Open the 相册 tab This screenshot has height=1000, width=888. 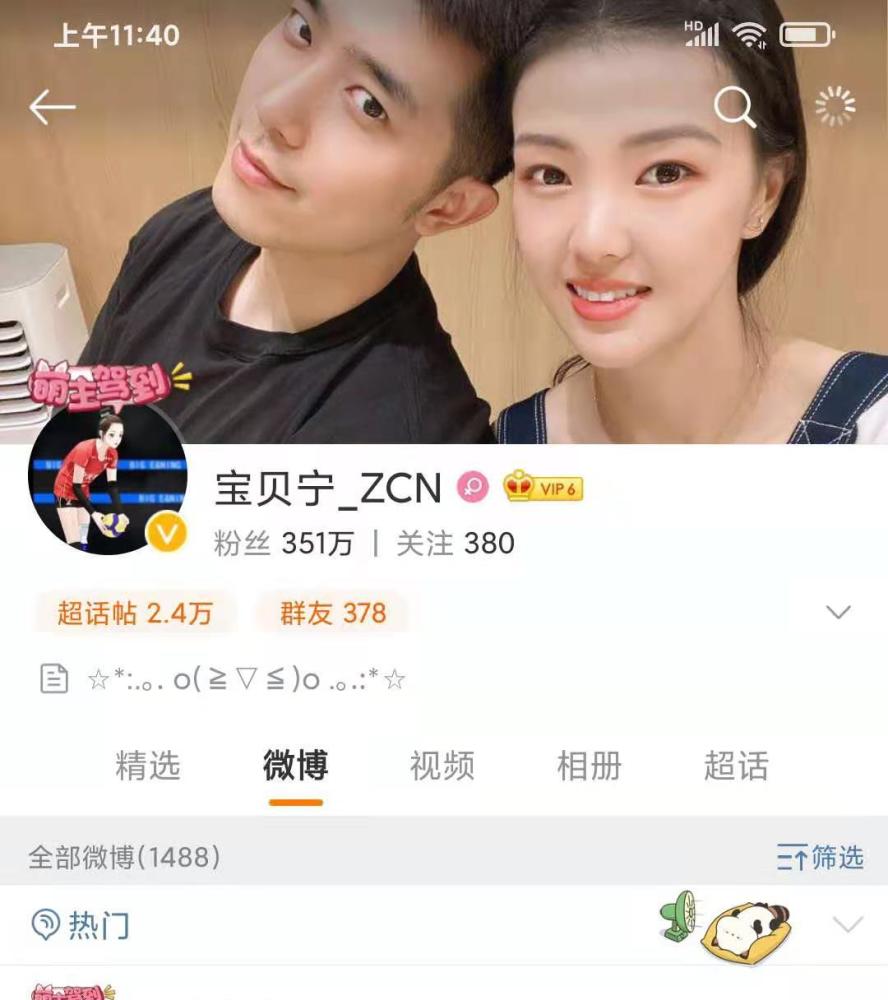coord(589,766)
